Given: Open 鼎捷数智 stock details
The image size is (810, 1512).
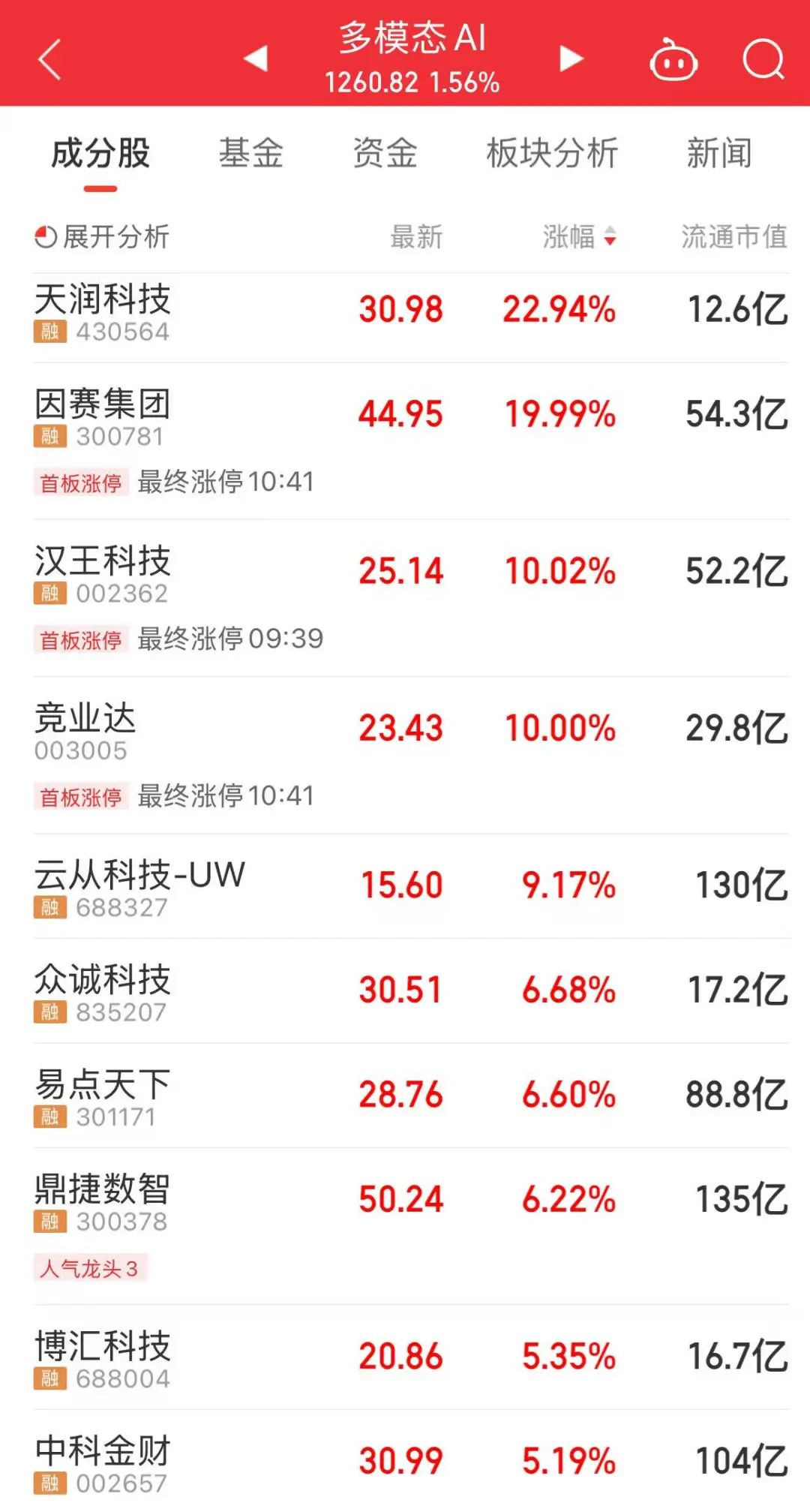Looking at the screenshot, I should (103, 1189).
